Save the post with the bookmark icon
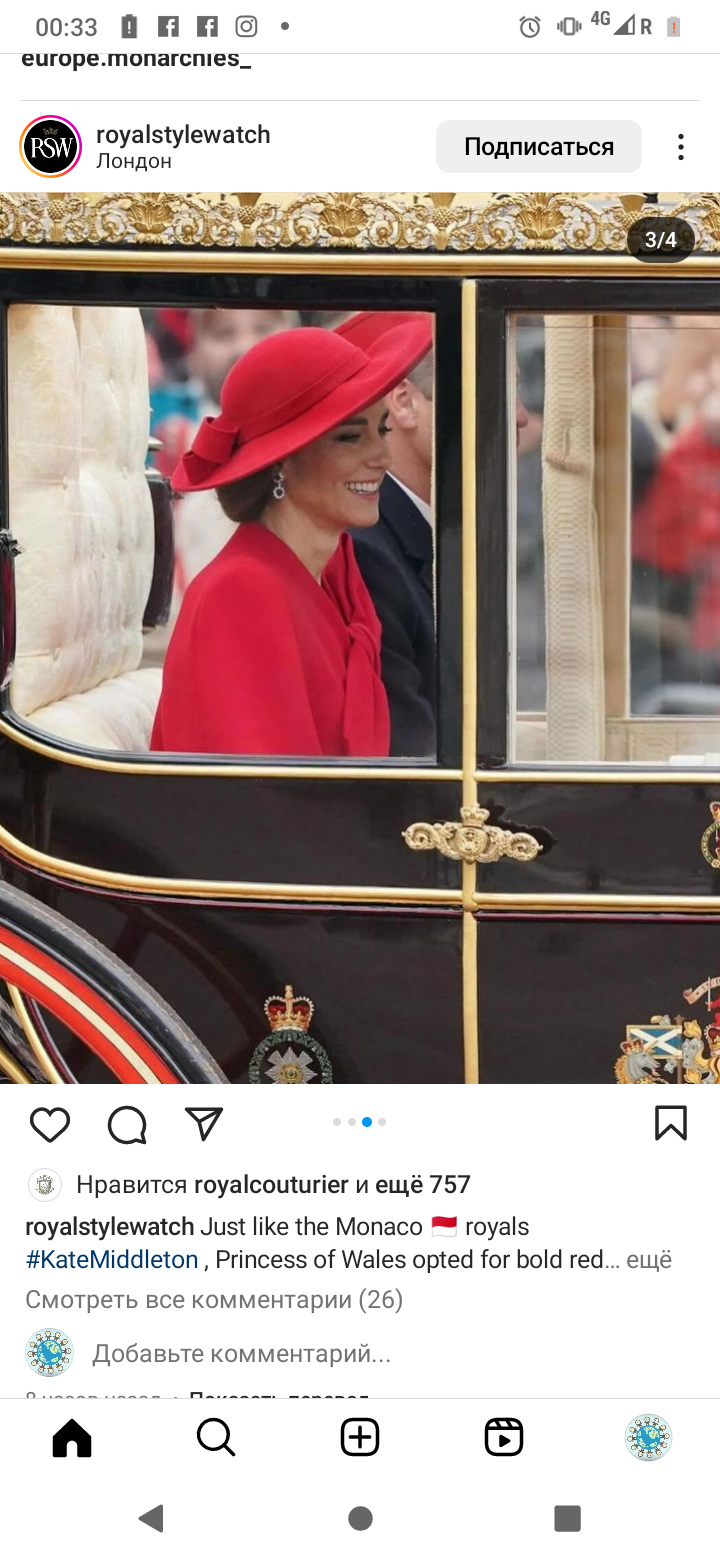The image size is (720, 1560). (670, 1123)
